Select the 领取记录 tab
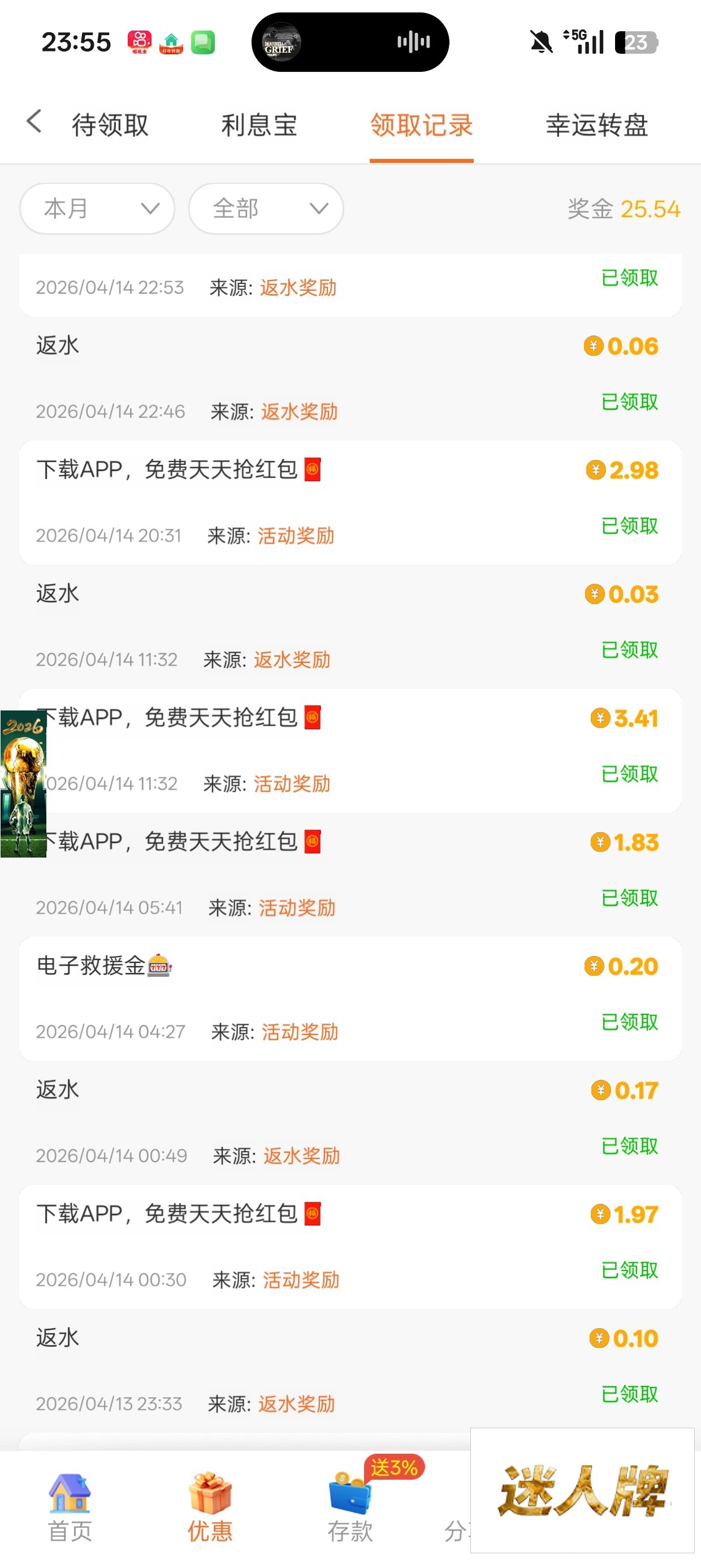The height and width of the screenshot is (1568, 701). point(421,126)
